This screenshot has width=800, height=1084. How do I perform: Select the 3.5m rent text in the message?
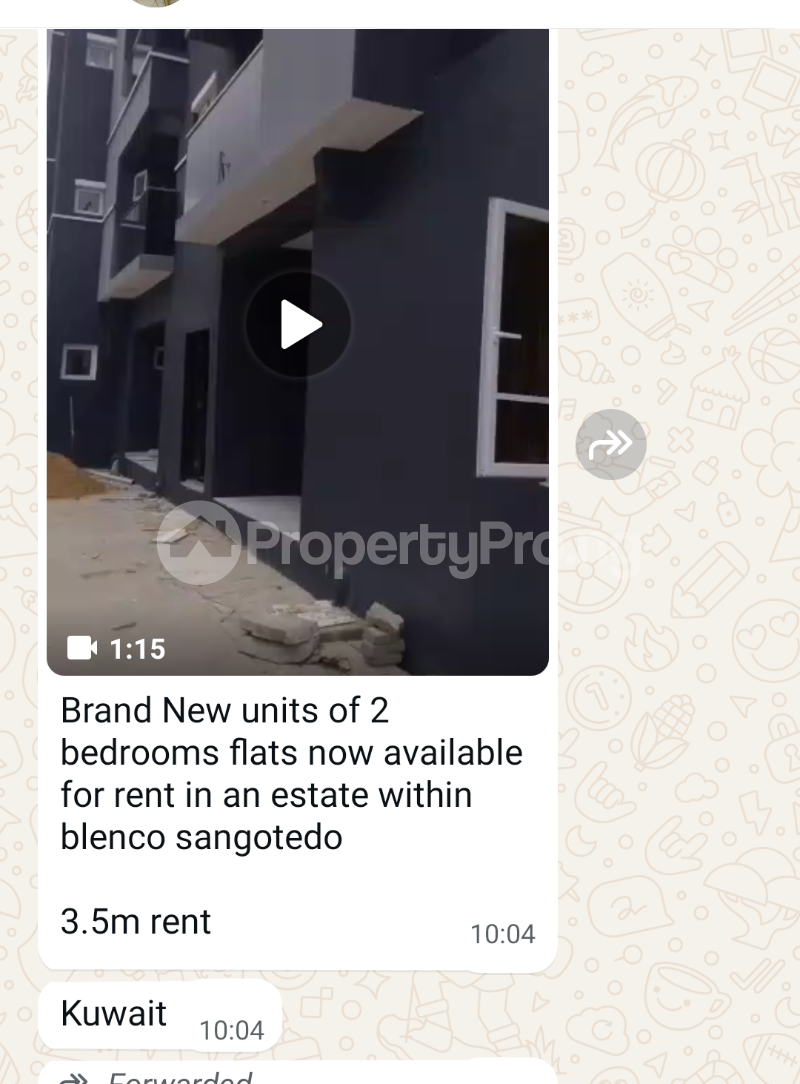(x=135, y=921)
